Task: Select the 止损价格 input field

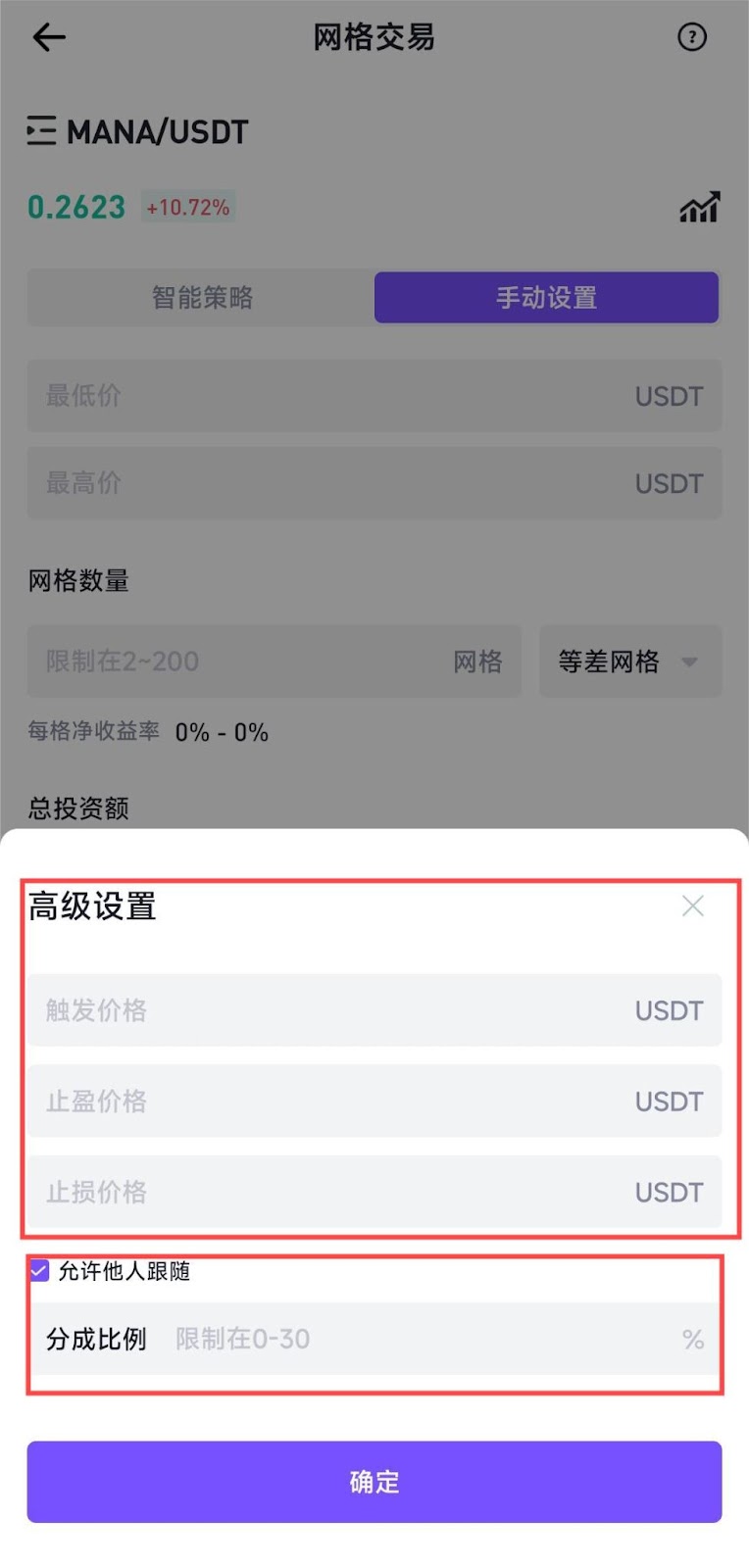Action: point(333,1192)
